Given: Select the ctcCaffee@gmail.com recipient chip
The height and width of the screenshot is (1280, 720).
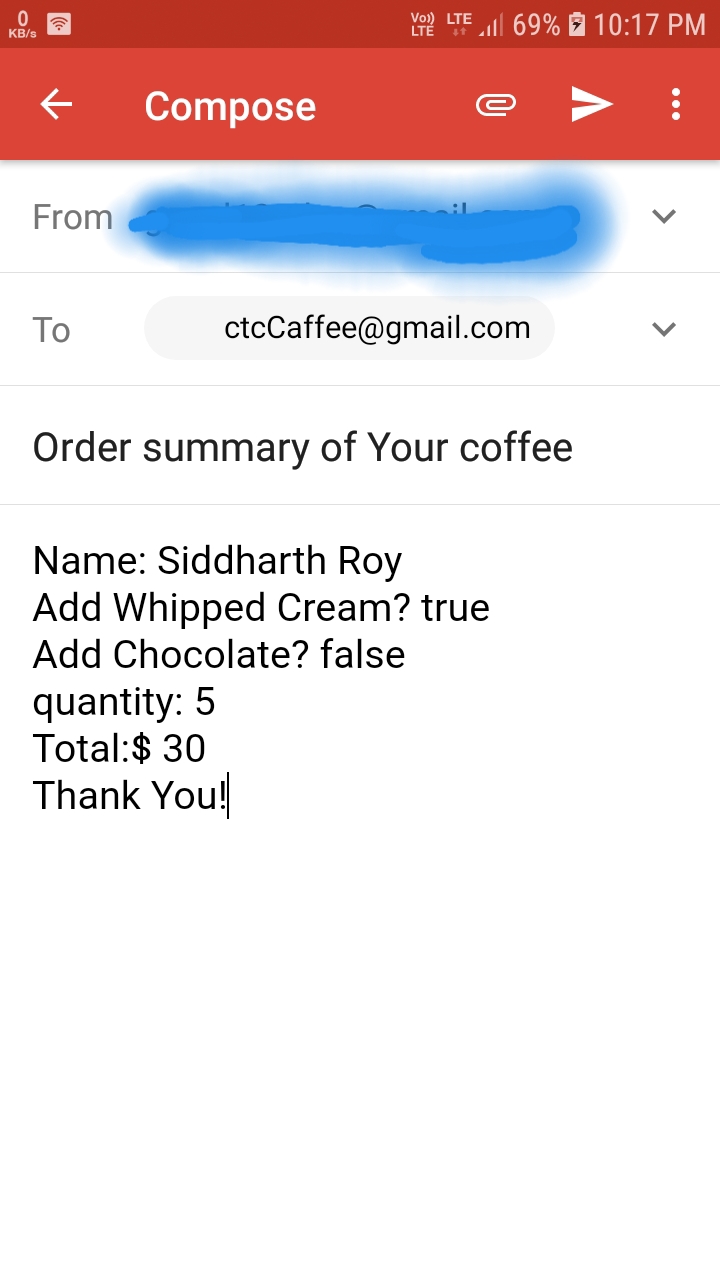Looking at the screenshot, I should pyautogui.click(x=349, y=328).
